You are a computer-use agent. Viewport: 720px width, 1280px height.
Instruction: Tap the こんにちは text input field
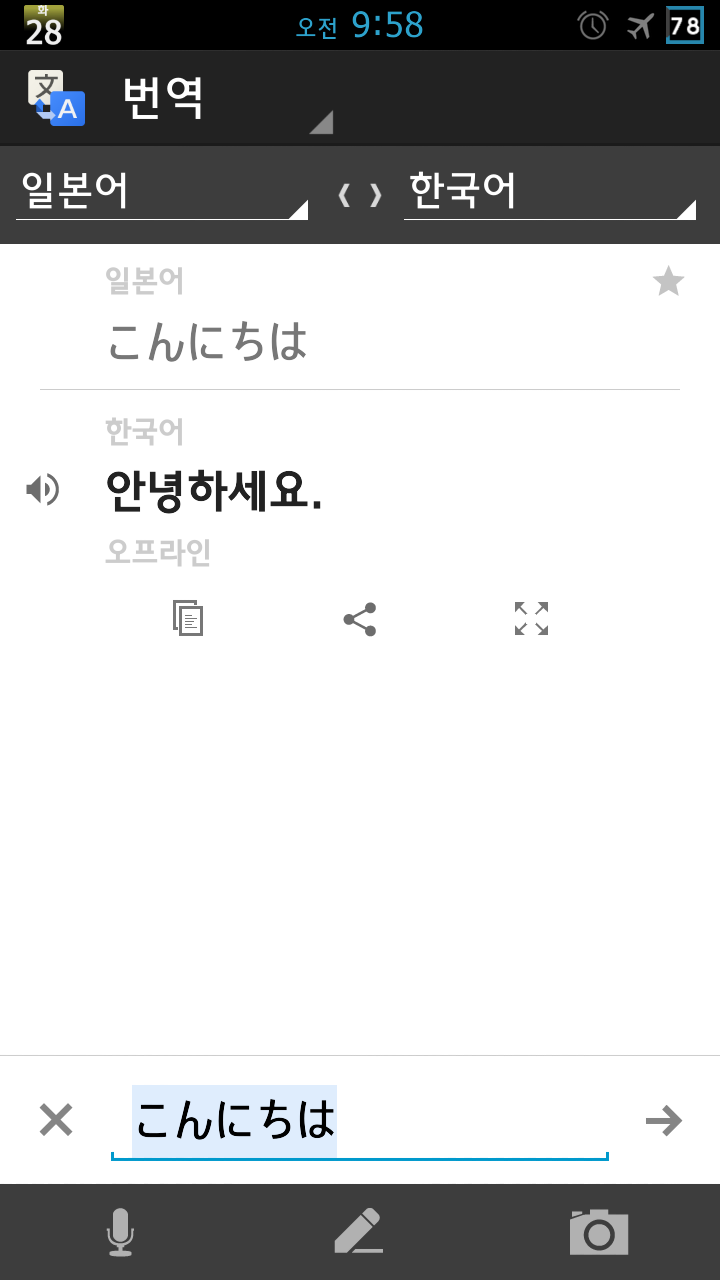360,1120
